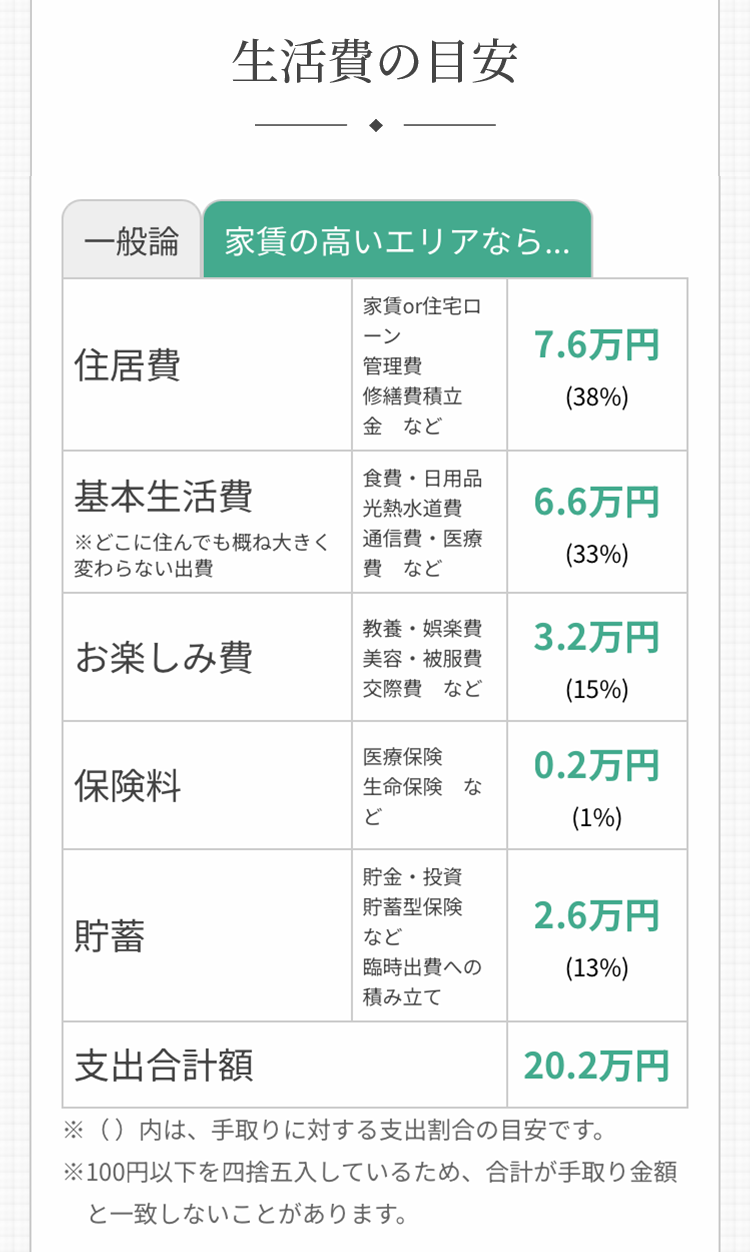The image size is (750, 1252).
Task: Click the 生活費の目安 page title
Action: pos(374,58)
